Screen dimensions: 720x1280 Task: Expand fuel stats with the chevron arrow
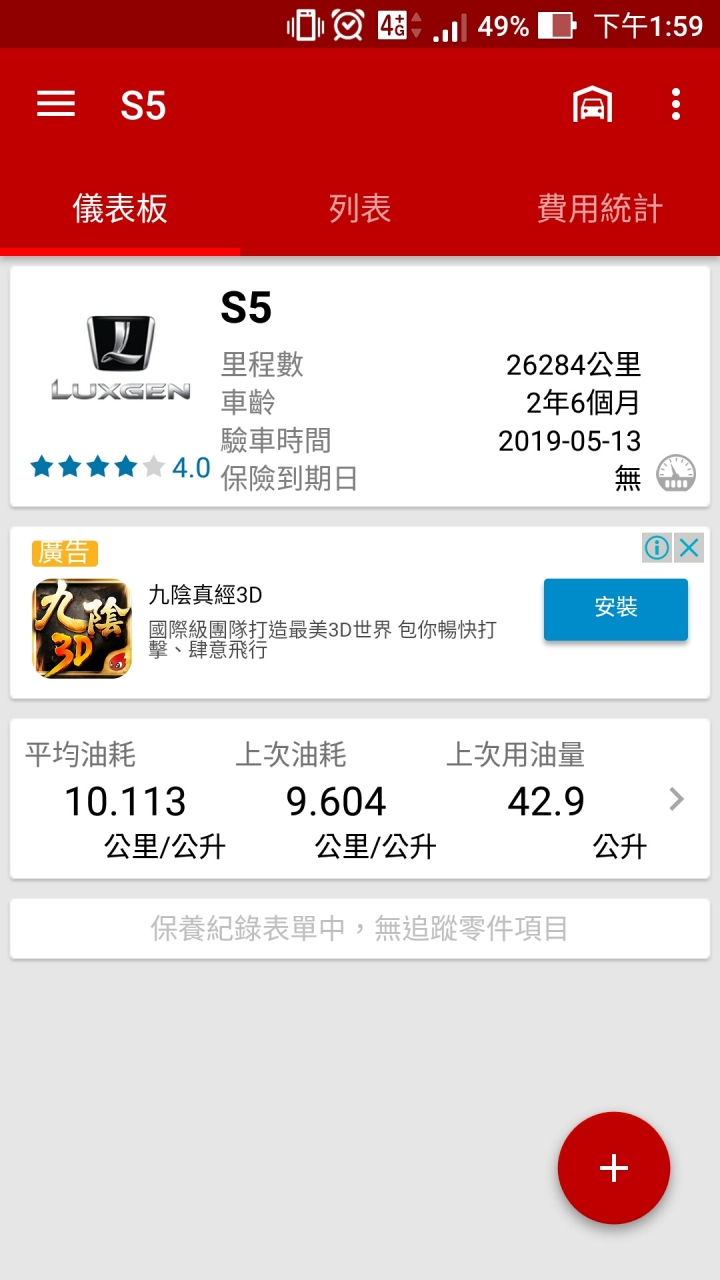pos(677,799)
